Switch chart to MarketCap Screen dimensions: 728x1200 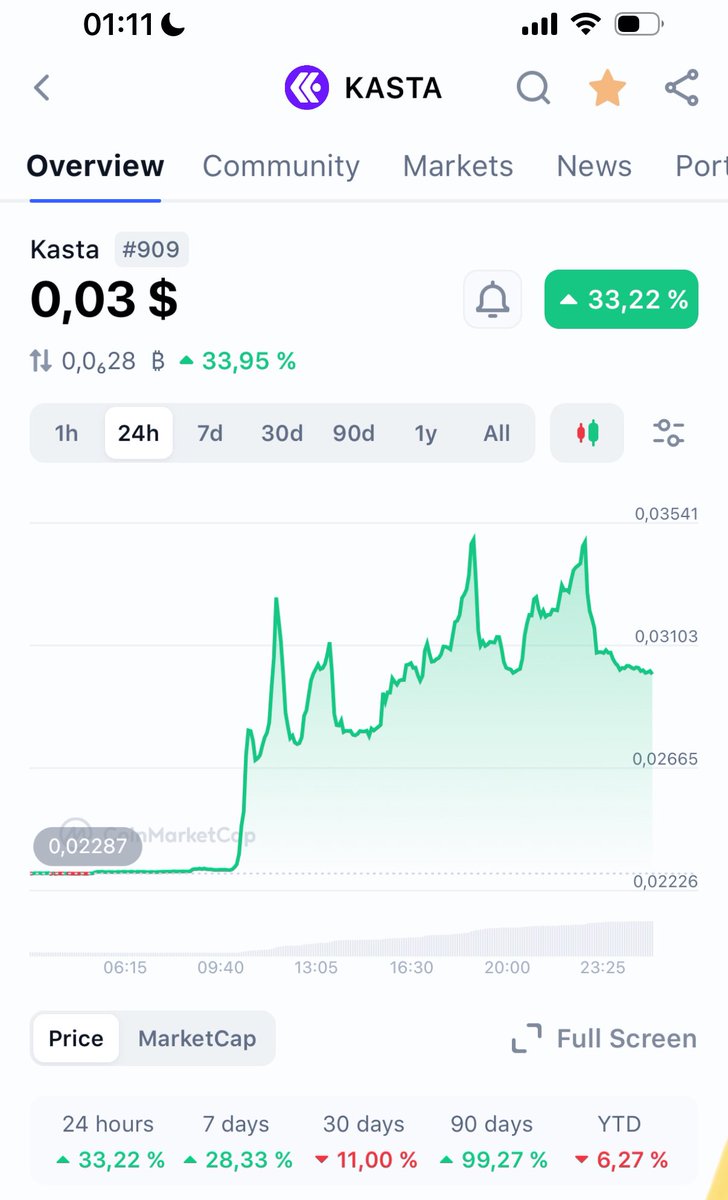click(197, 1038)
